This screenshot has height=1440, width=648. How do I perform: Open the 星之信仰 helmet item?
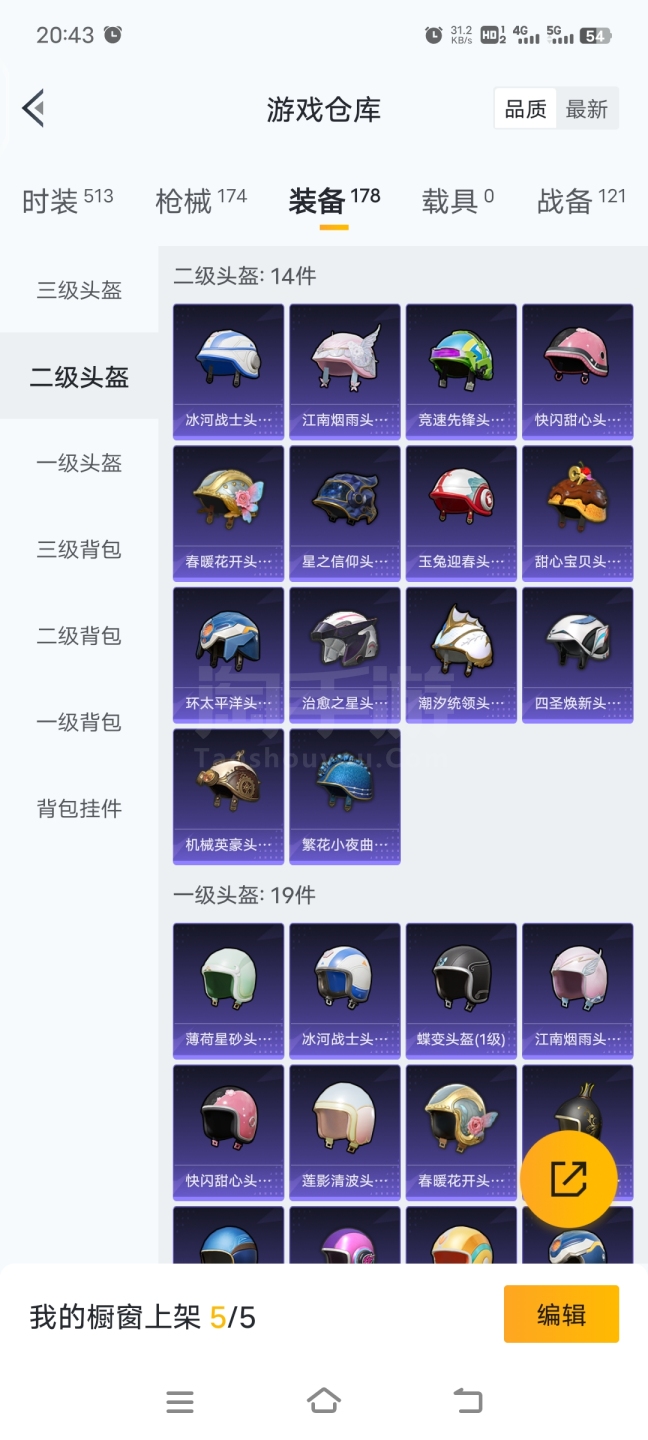click(x=344, y=512)
